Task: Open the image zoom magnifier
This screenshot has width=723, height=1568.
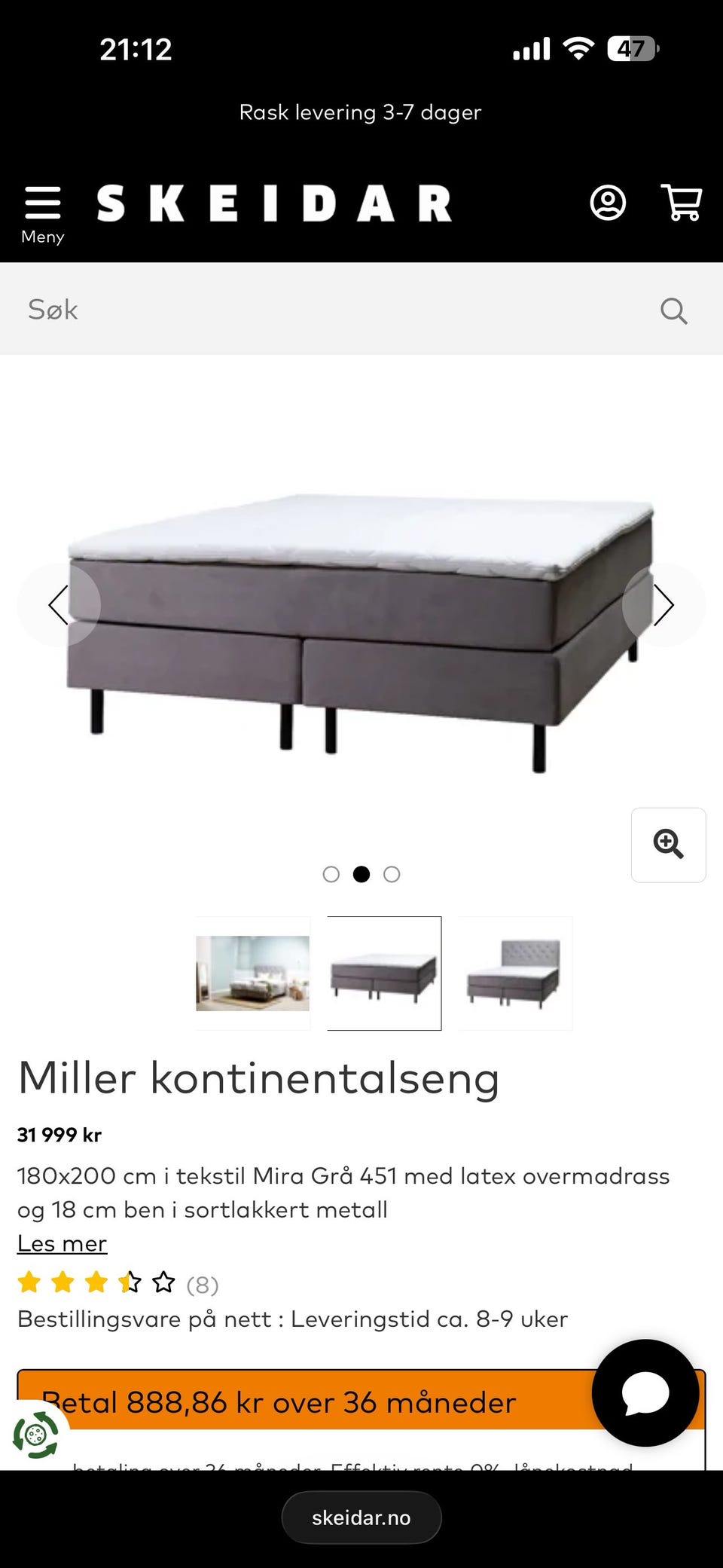Action: [668, 845]
